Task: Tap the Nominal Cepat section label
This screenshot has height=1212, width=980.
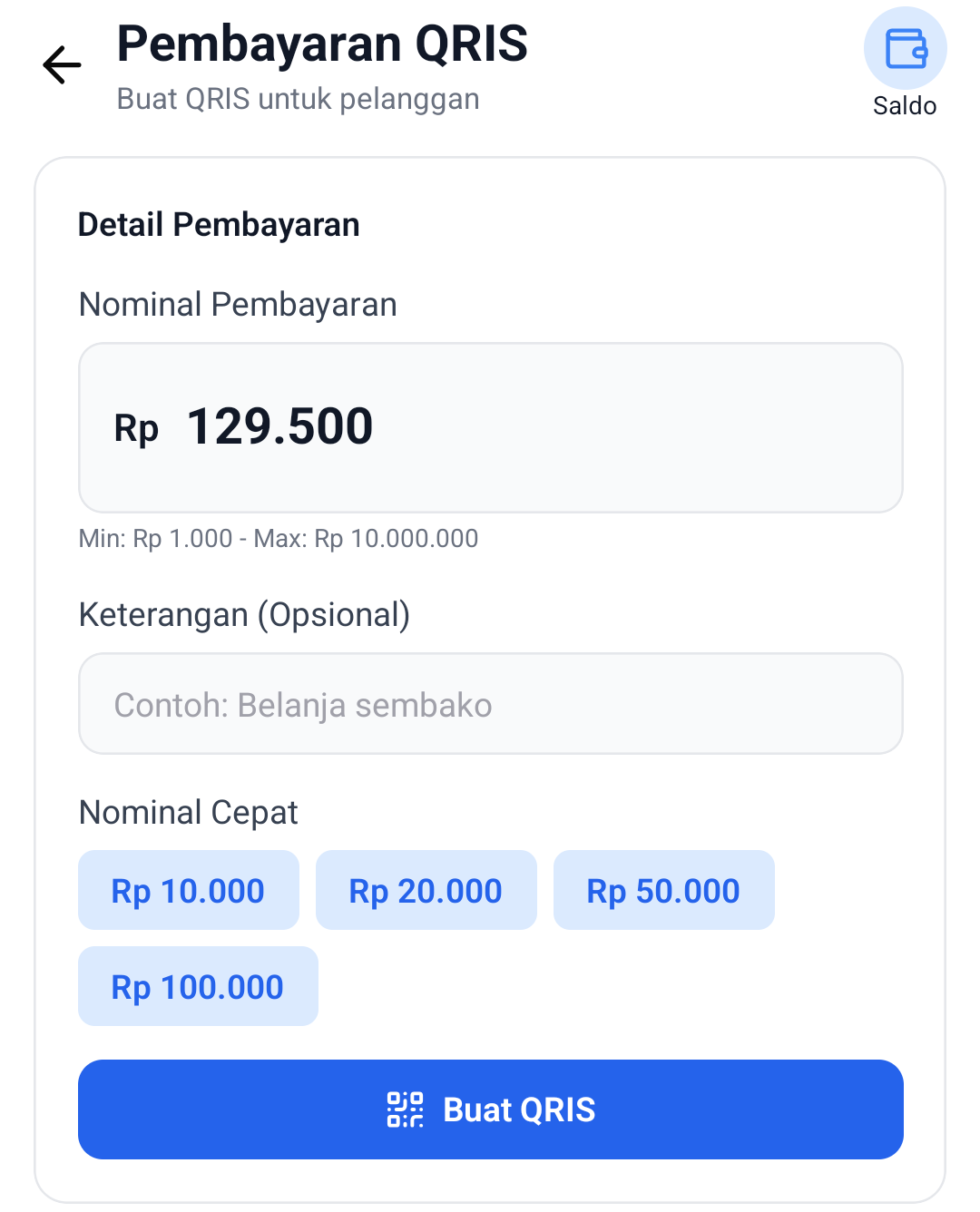Action: point(188,813)
